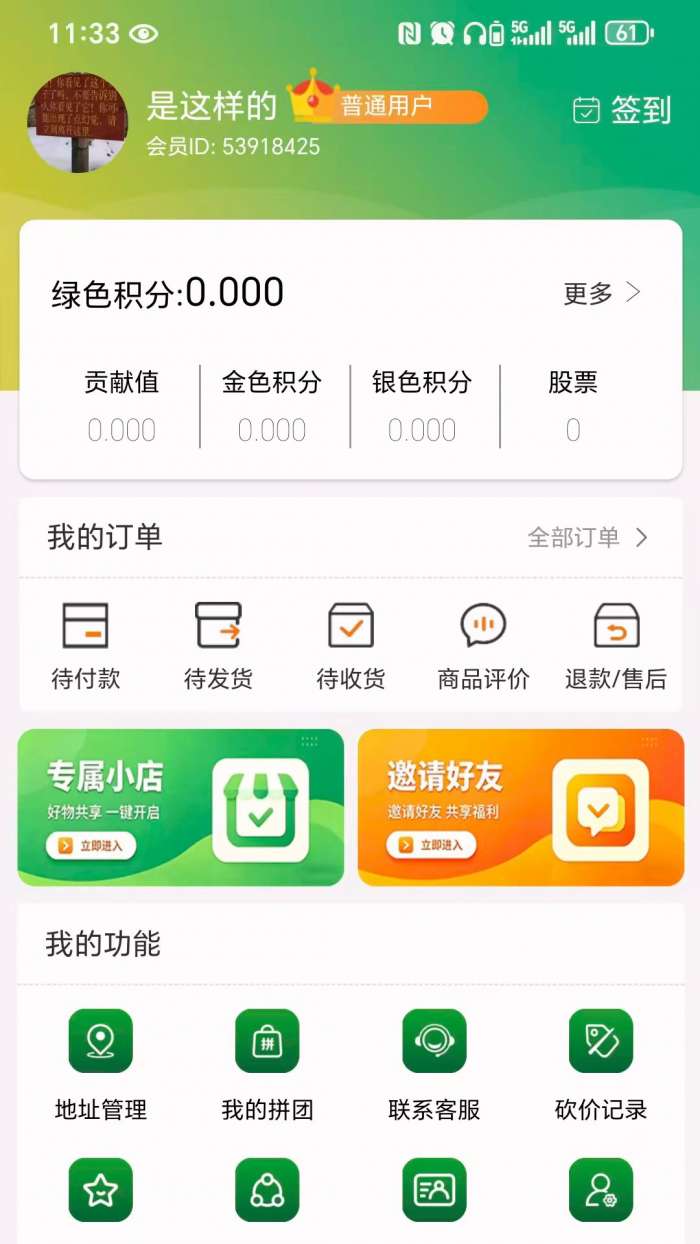Open 金色积分 gold points
Image resolution: width=700 pixels, height=1244 pixels.
[272, 406]
